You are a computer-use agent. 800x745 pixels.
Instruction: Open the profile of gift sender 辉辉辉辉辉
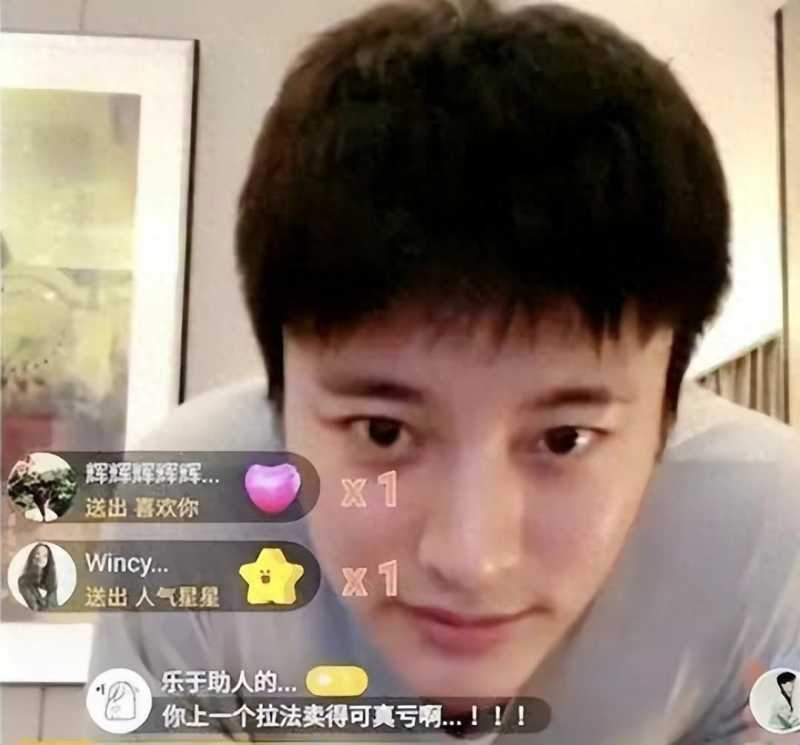pyautogui.click(x=41, y=487)
